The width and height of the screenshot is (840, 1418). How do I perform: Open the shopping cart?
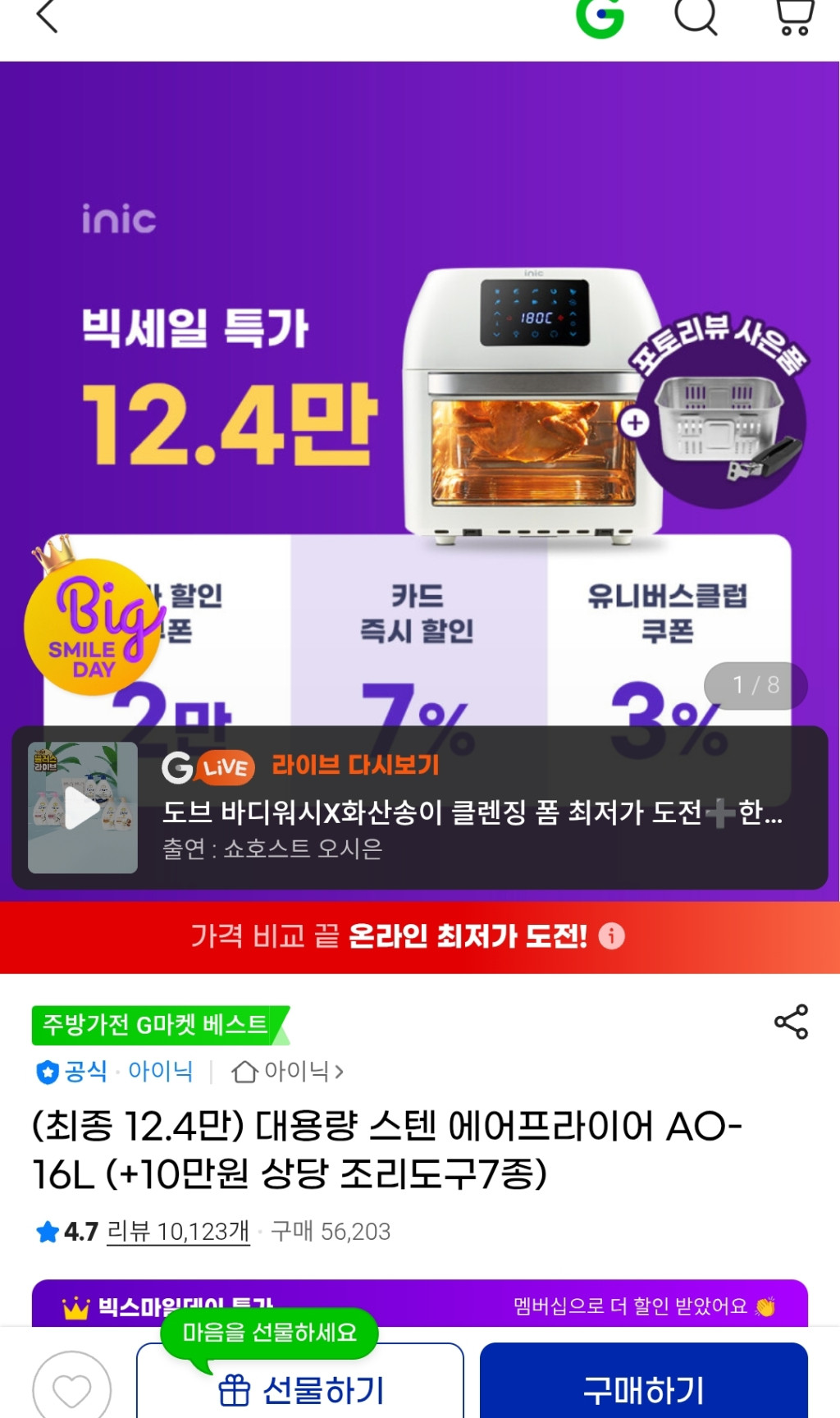point(794,16)
